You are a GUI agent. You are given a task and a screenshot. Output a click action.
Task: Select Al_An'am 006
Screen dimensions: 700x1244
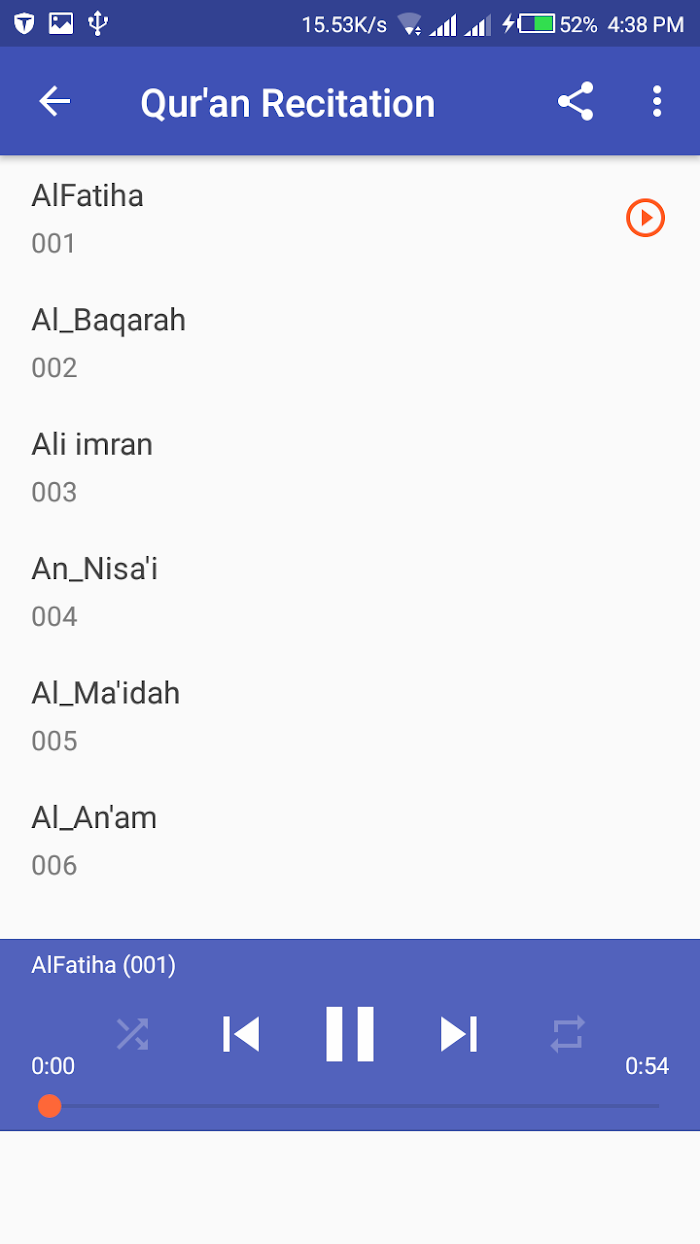[x=350, y=840]
